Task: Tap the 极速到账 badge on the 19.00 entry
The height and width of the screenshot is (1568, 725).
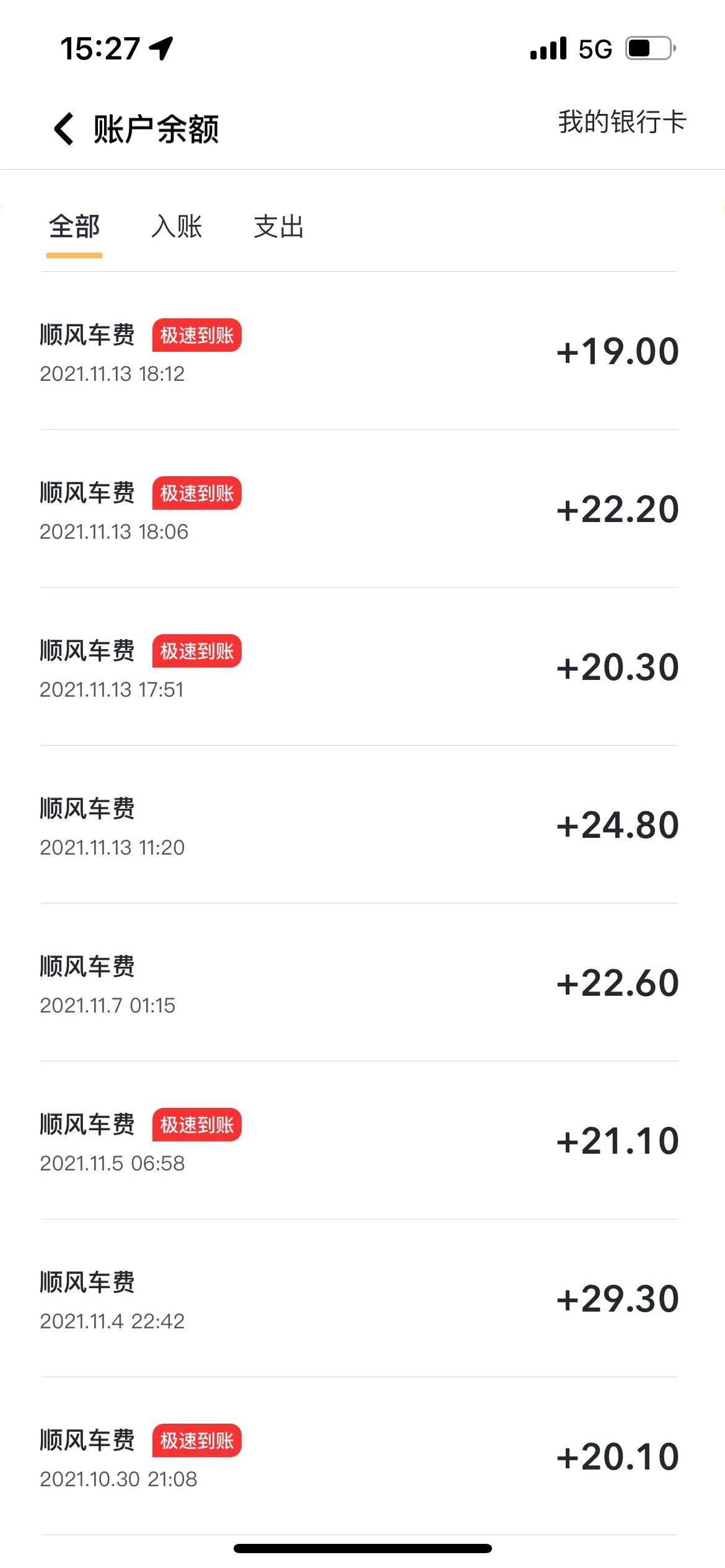Action: tap(196, 335)
